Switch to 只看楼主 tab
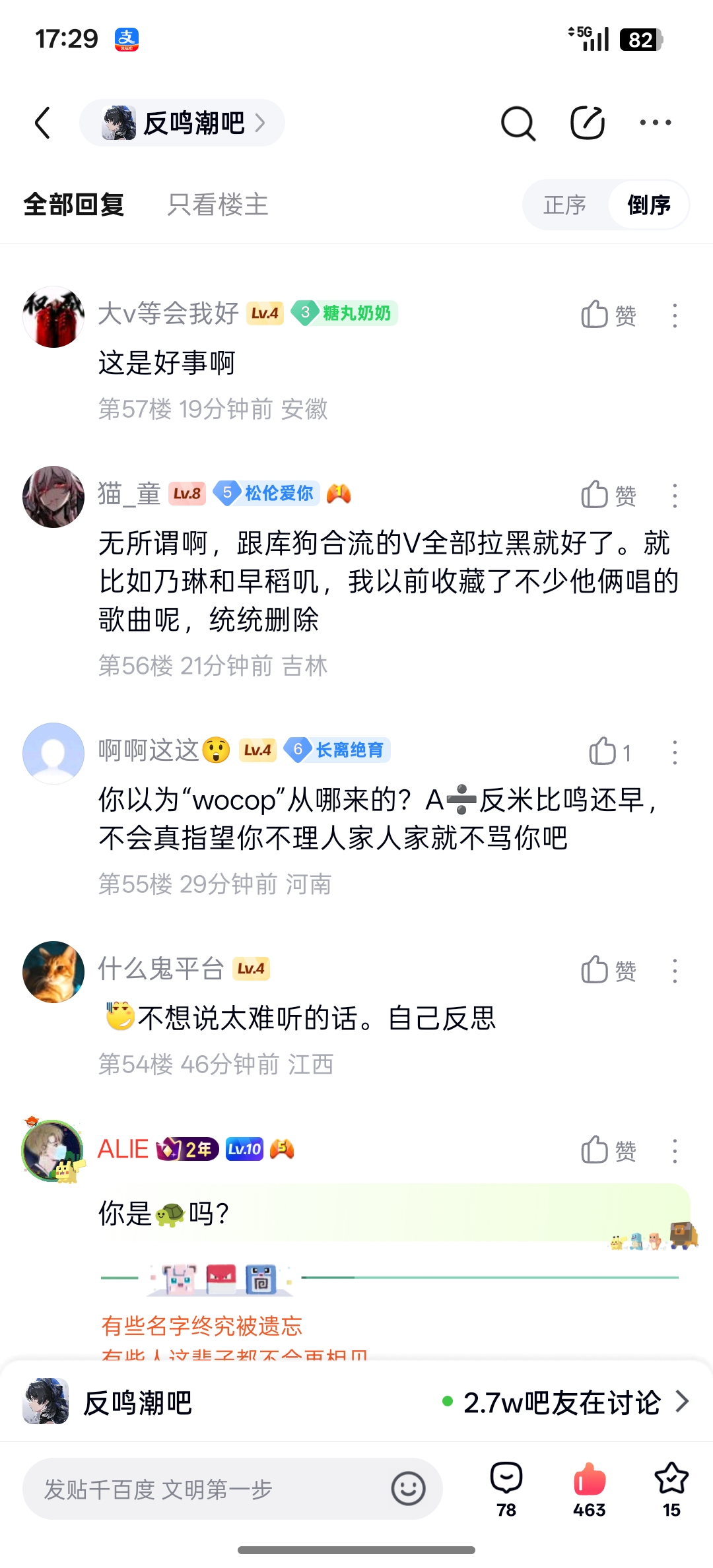The width and height of the screenshot is (713, 1568). click(217, 205)
